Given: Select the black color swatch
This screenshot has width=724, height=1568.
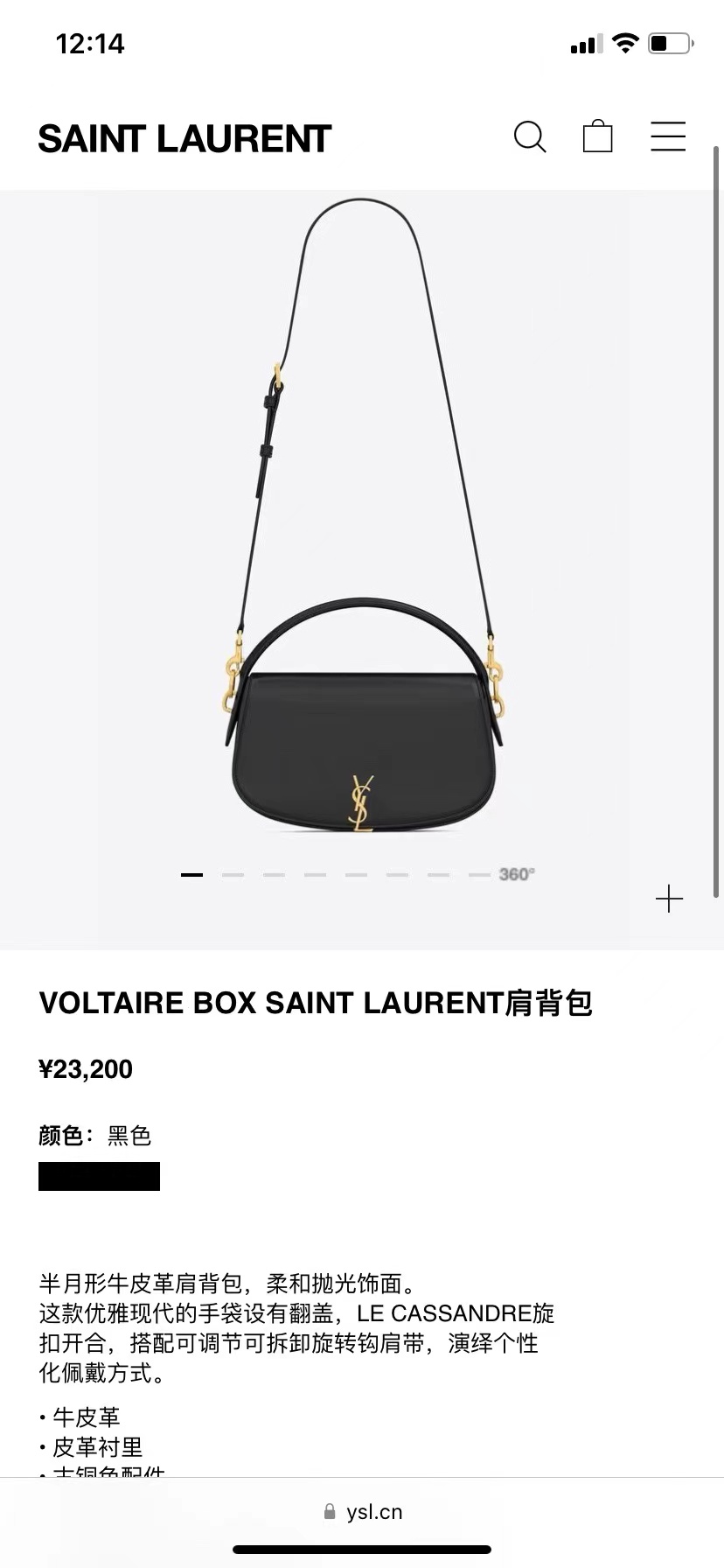Looking at the screenshot, I should click(99, 1176).
